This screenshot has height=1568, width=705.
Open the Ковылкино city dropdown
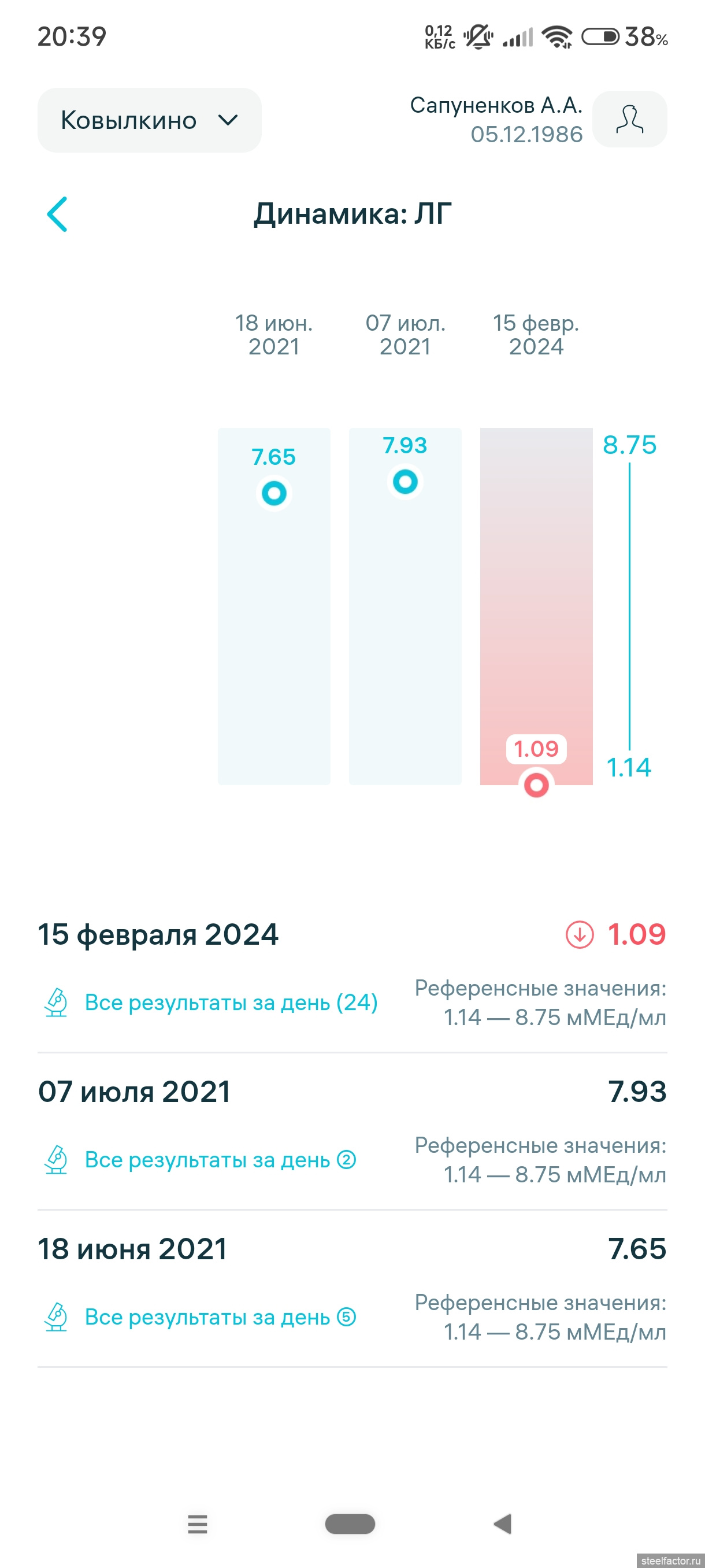click(149, 120)
